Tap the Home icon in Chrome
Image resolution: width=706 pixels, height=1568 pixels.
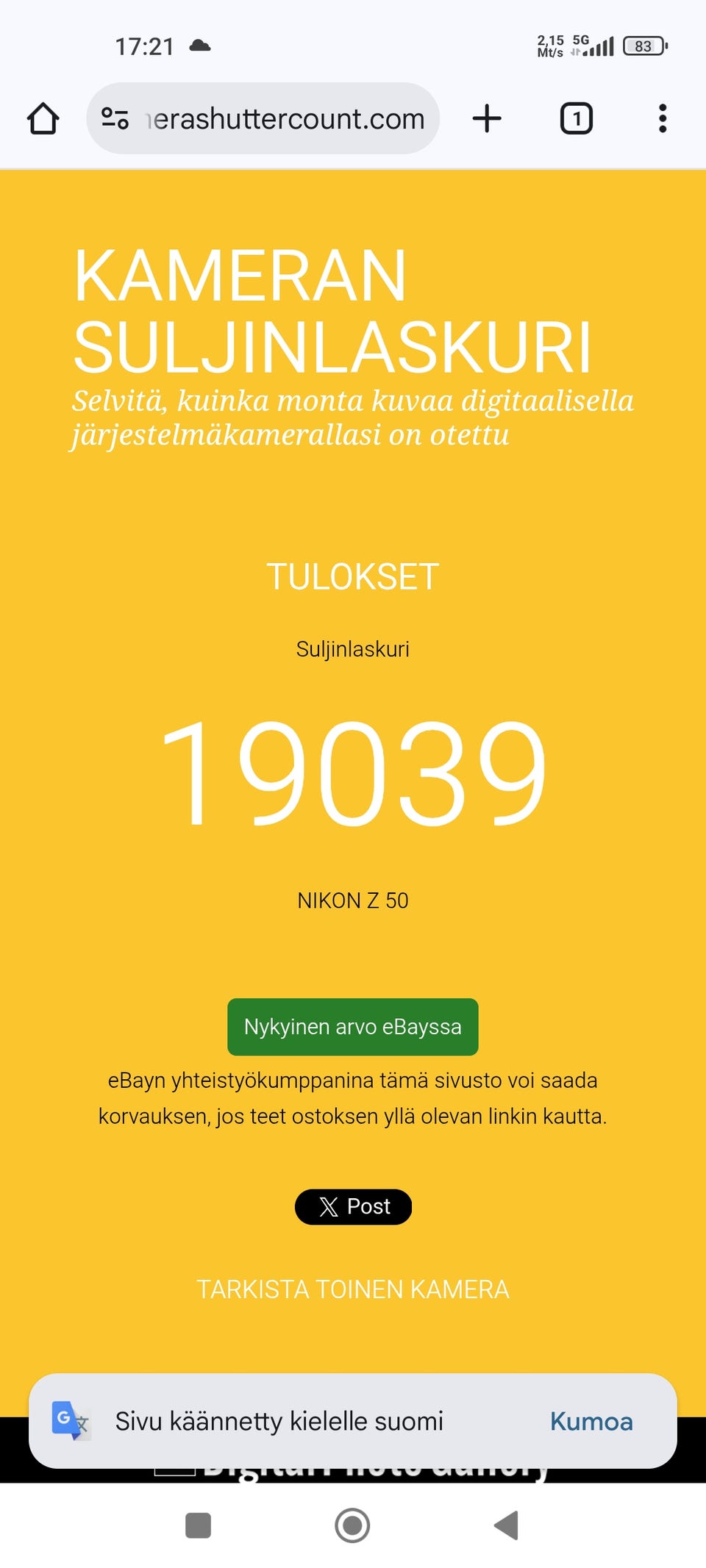(x=43, y=118)
